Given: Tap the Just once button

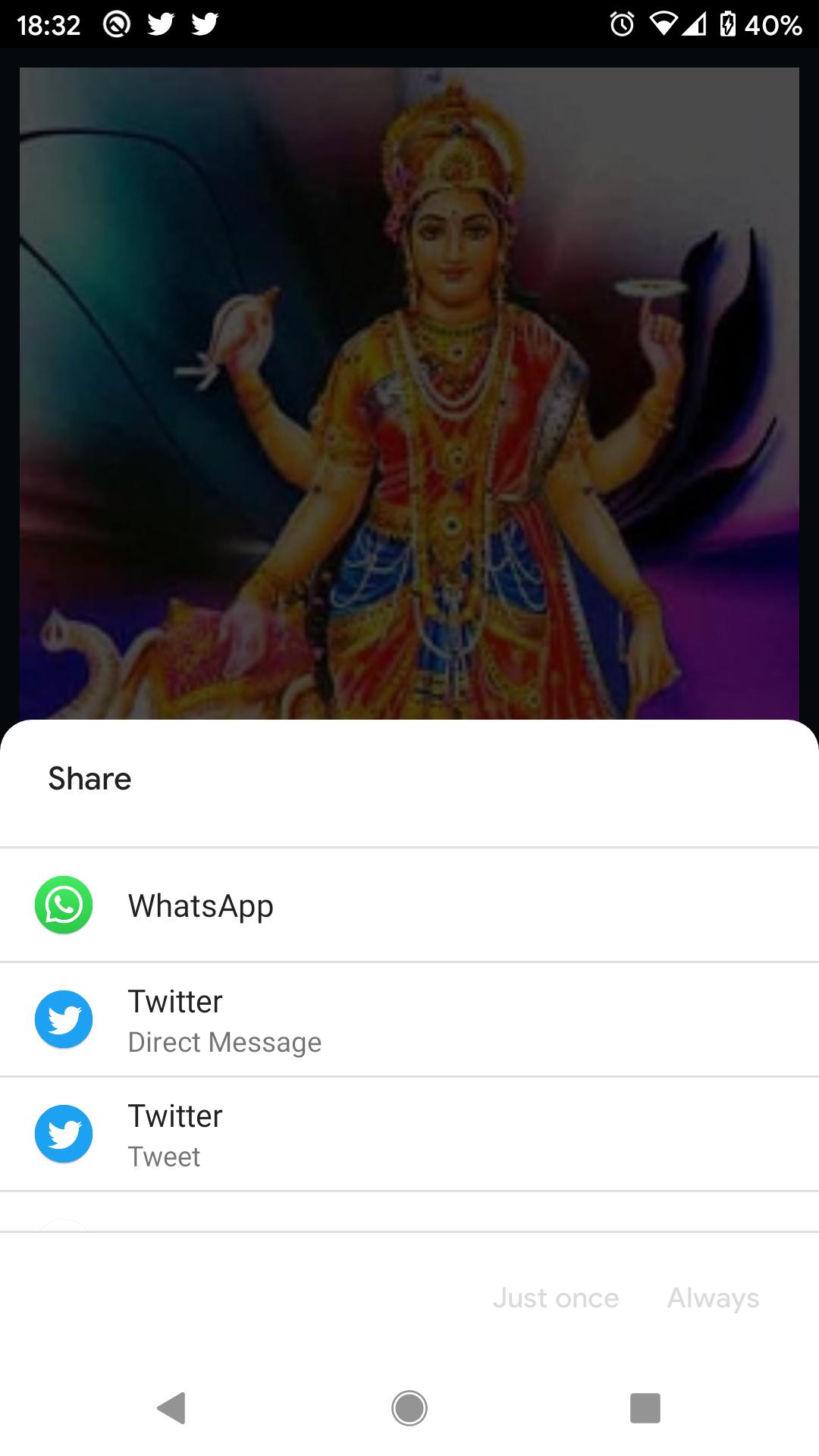Looking at the screenshot, I should (x=556, y=1298).
